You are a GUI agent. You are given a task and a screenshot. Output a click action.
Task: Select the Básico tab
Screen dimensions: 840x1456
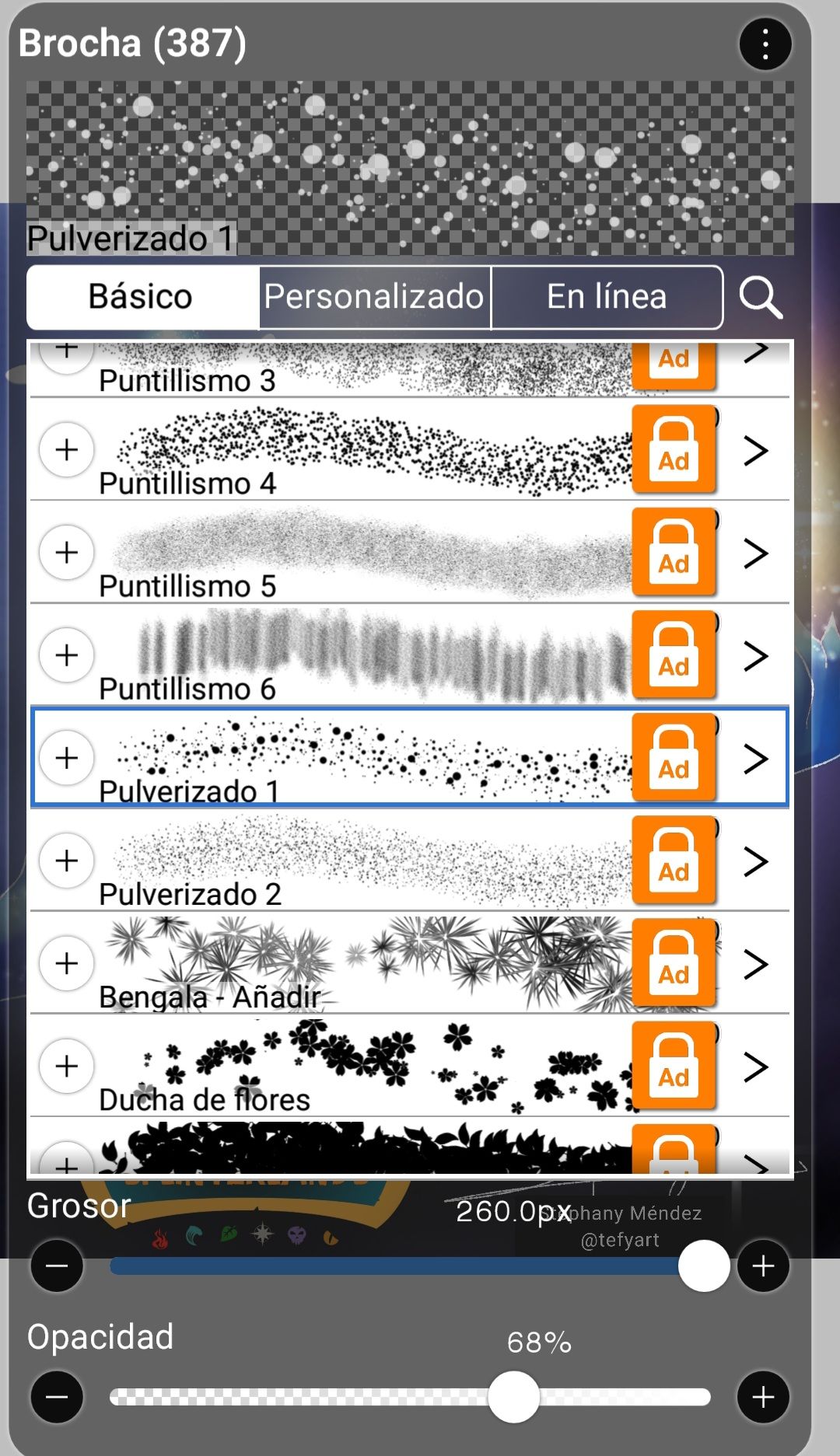[142, 297]
